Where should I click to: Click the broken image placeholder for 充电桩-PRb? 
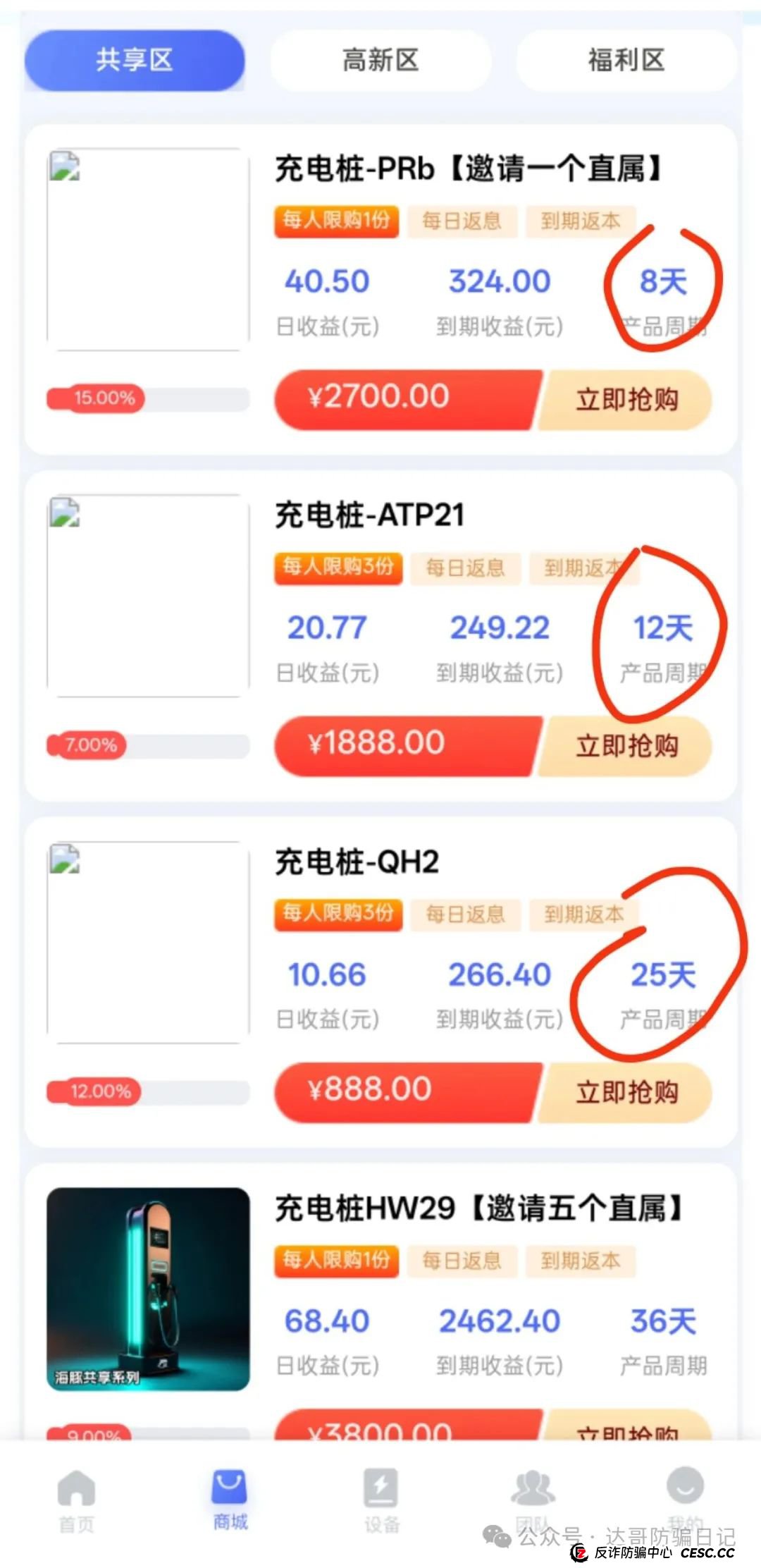[148, 247]
